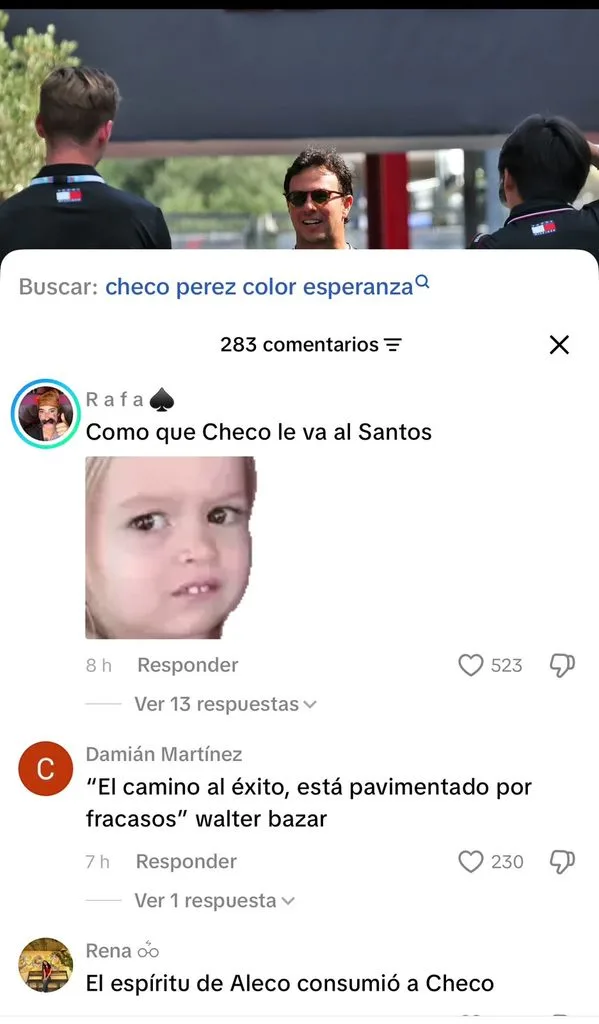Expand the 13 replies under Rafa's comment

tap(225, 704)
